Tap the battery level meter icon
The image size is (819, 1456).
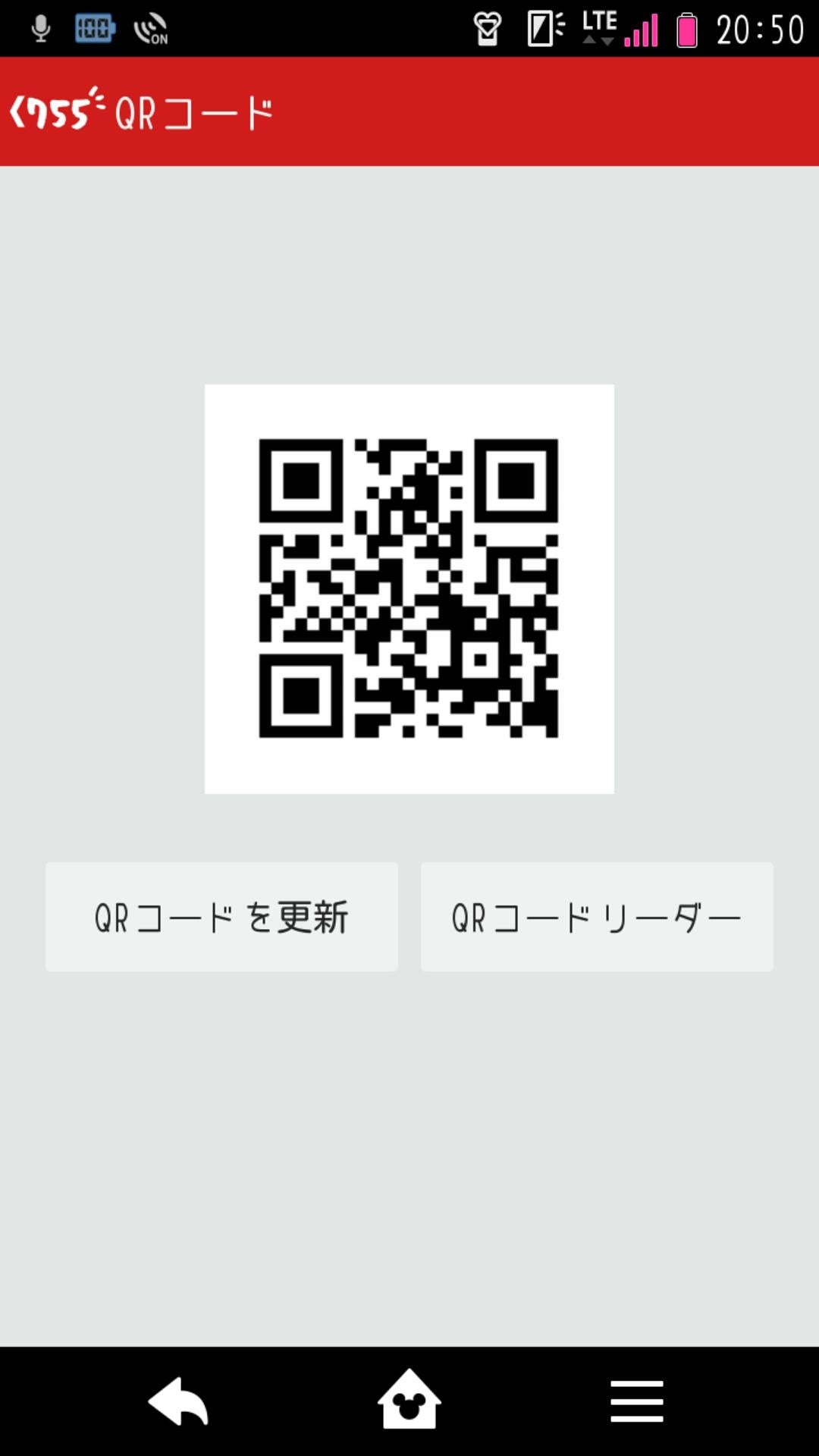point(93,28)
